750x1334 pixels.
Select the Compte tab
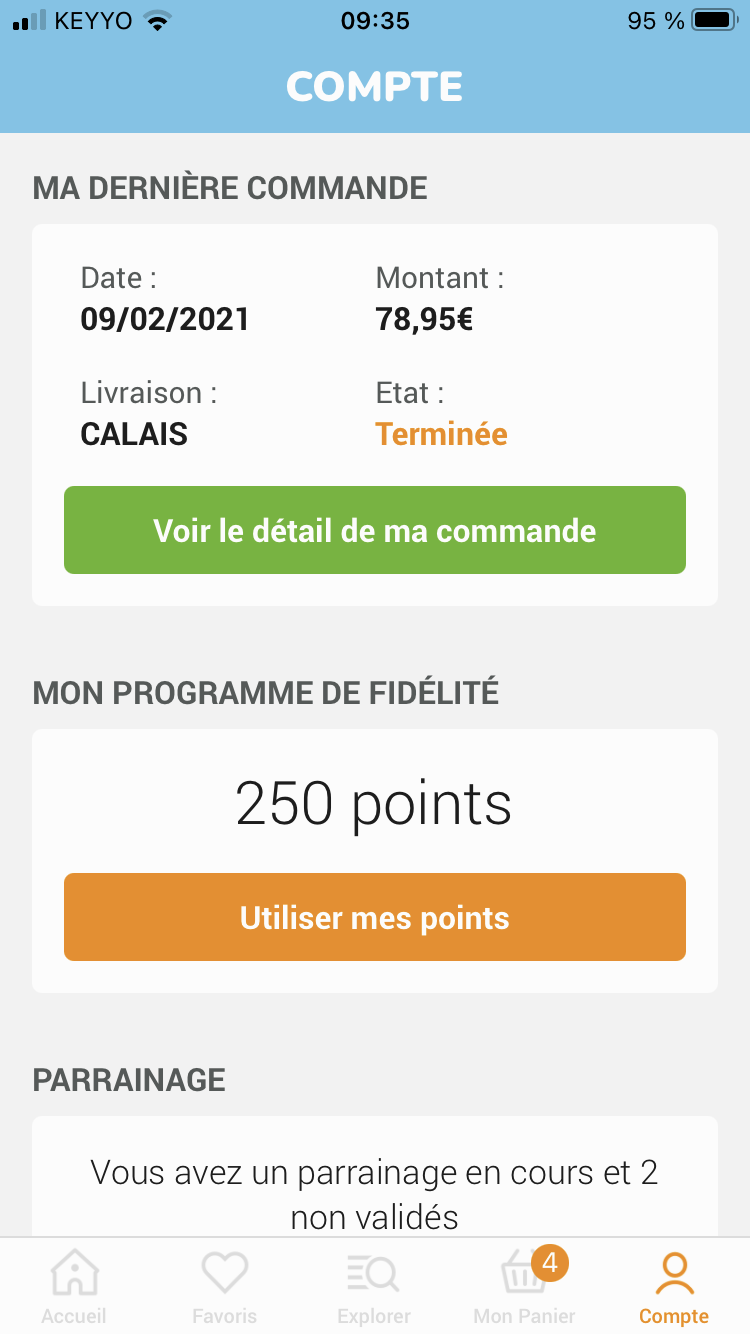[x=674, y=1288]
